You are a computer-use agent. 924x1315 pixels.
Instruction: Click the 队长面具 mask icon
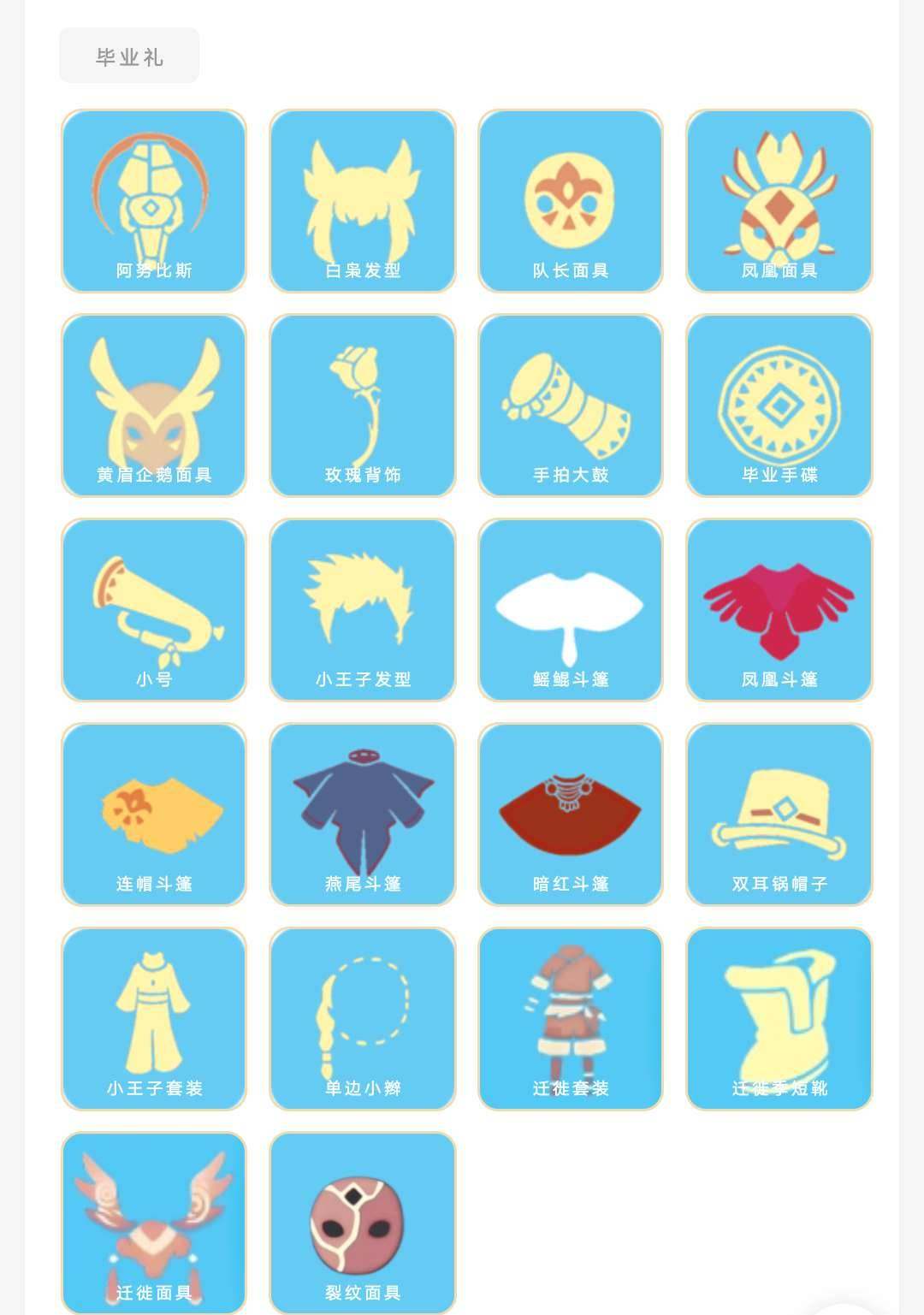(x=570, y=201)
